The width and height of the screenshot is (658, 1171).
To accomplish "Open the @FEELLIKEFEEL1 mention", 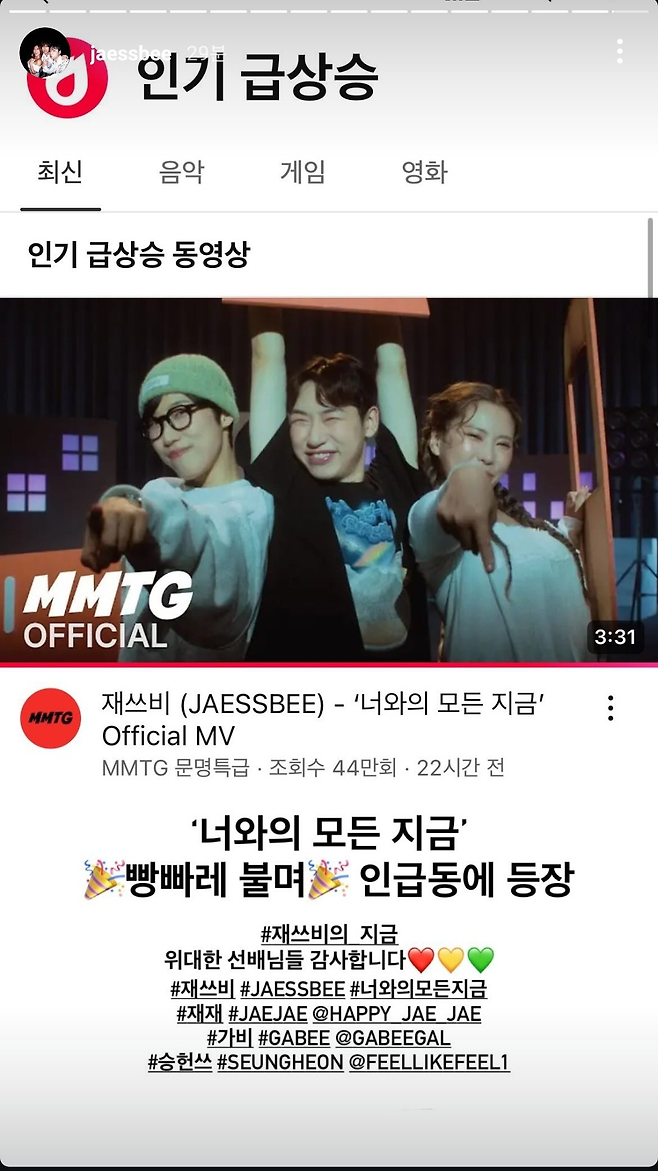I will (428, 1063).
